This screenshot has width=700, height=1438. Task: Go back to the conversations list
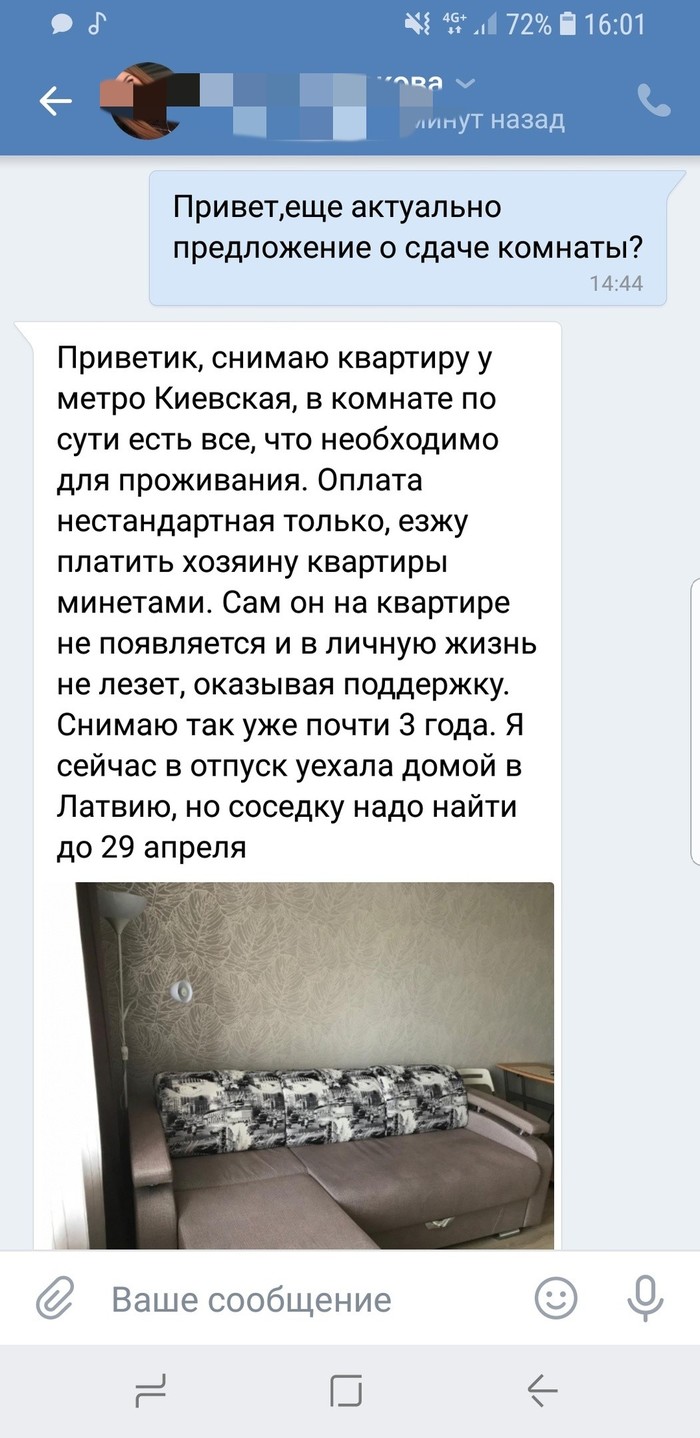[55, 101]
